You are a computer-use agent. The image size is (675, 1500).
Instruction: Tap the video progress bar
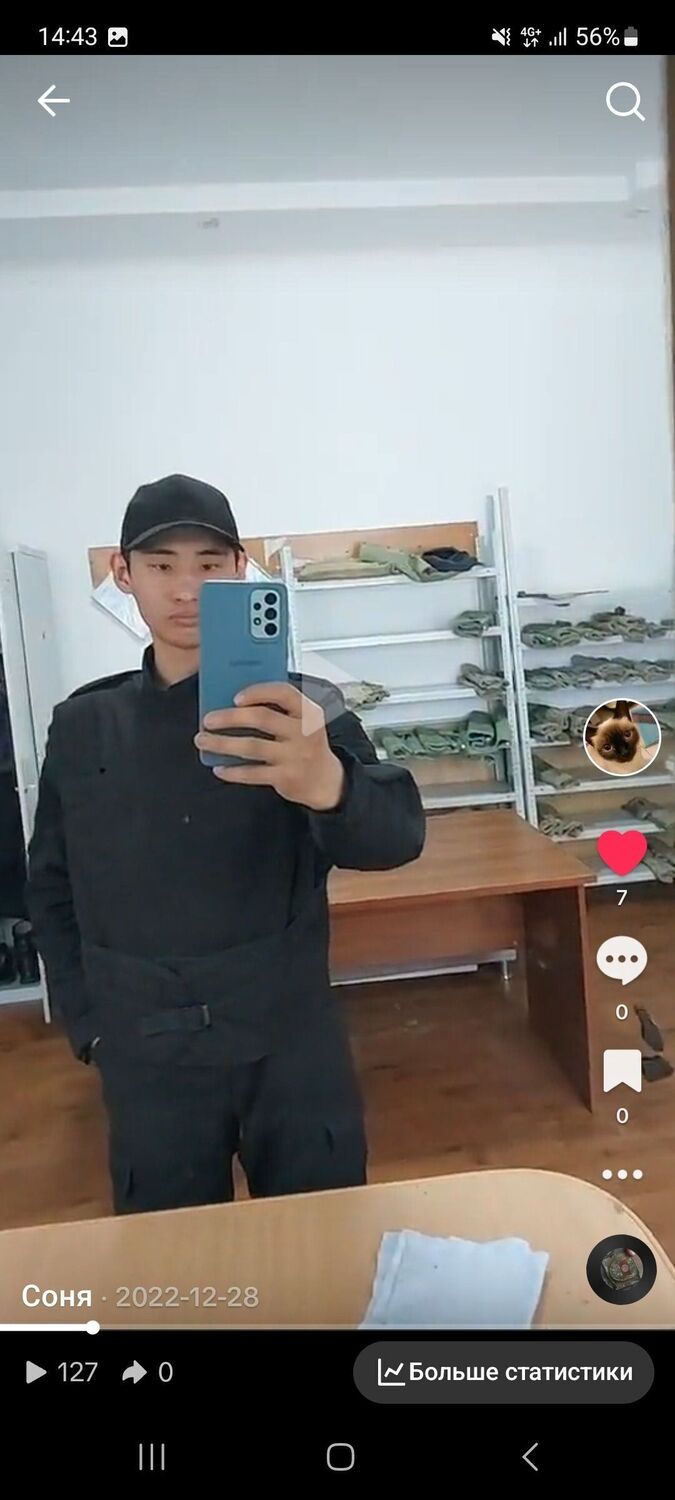coord(337,1328)
